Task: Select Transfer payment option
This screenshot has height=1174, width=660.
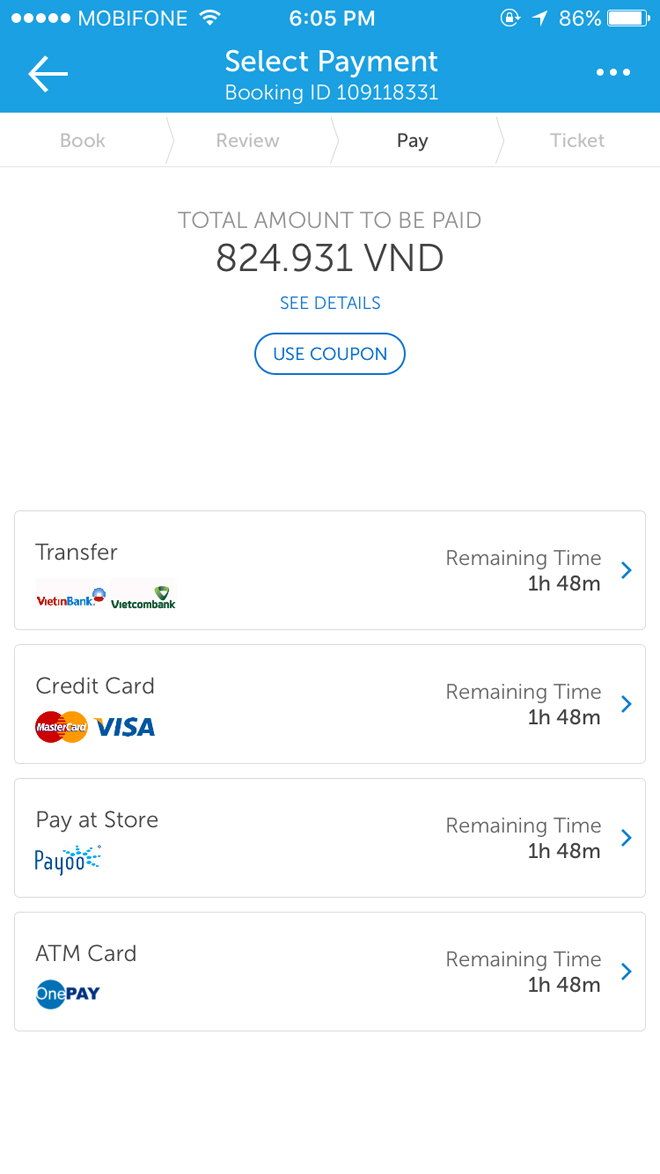Action: (x=330, y=571)
